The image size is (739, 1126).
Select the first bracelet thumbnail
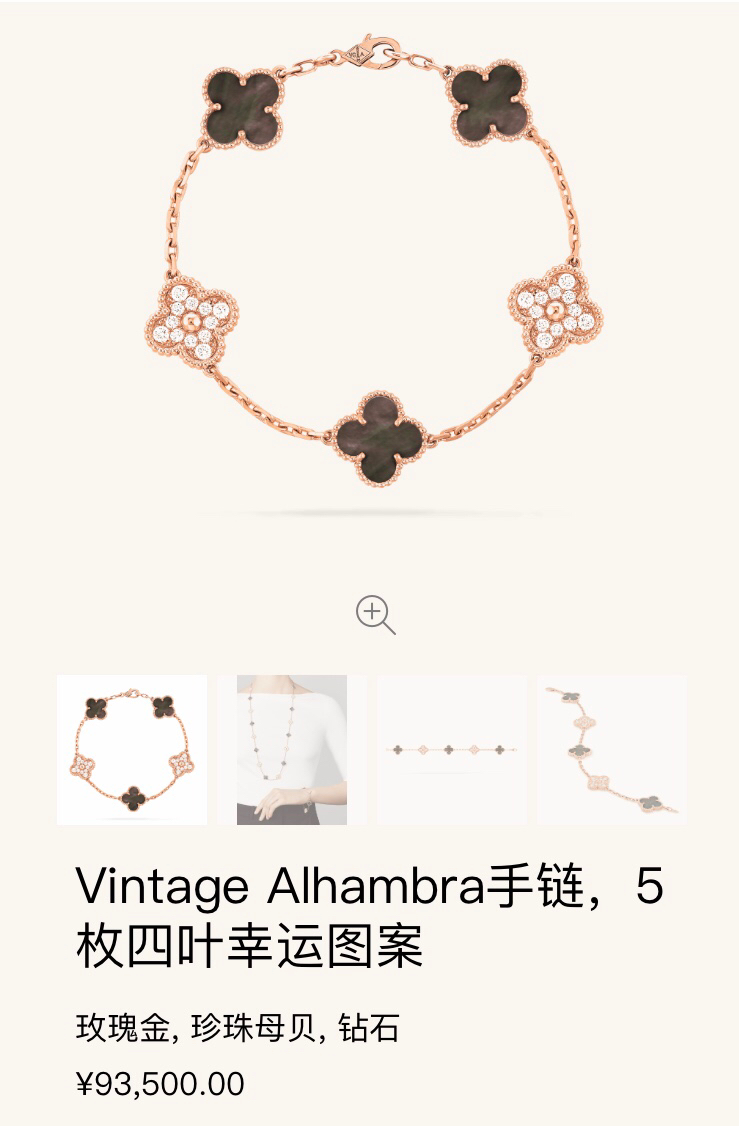tap(131, 750)
